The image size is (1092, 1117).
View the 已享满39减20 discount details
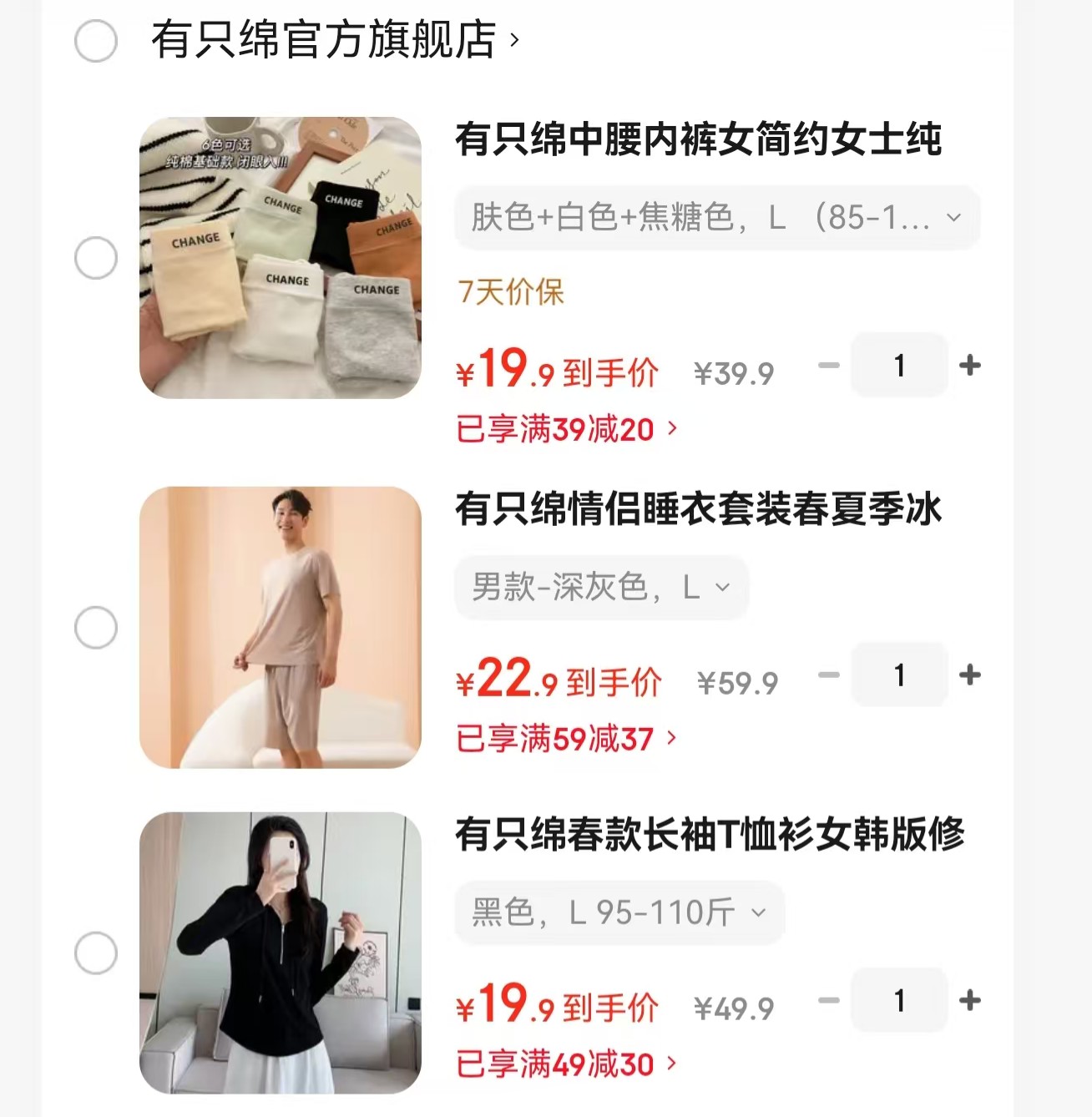566,430
